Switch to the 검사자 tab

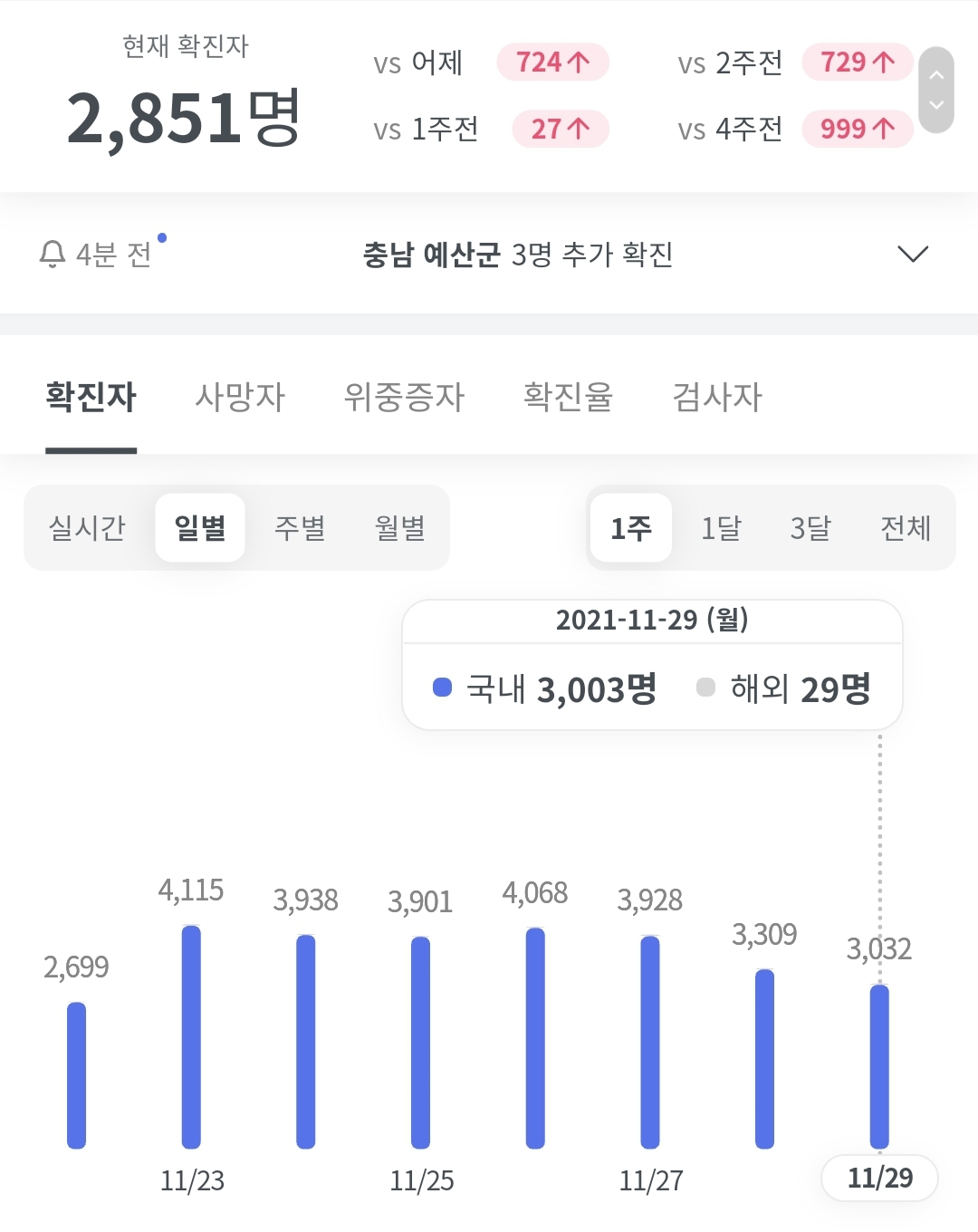coord(717,397)
